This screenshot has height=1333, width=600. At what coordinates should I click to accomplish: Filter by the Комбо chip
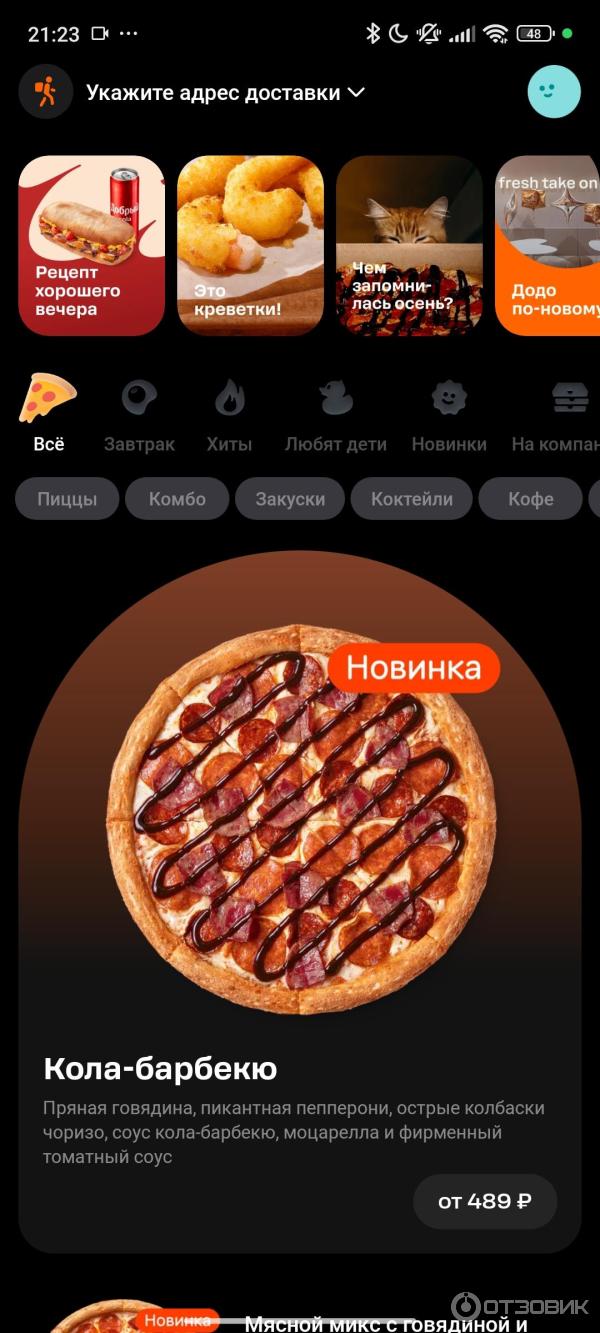tap(177, 499)
